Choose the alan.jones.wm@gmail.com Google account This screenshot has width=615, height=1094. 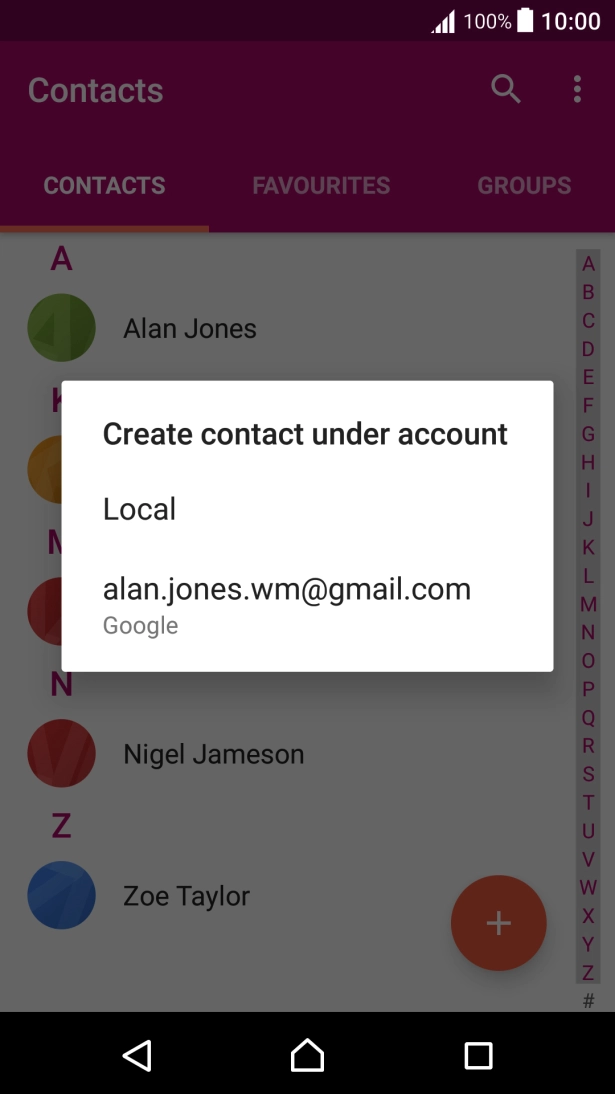point(307,604)
